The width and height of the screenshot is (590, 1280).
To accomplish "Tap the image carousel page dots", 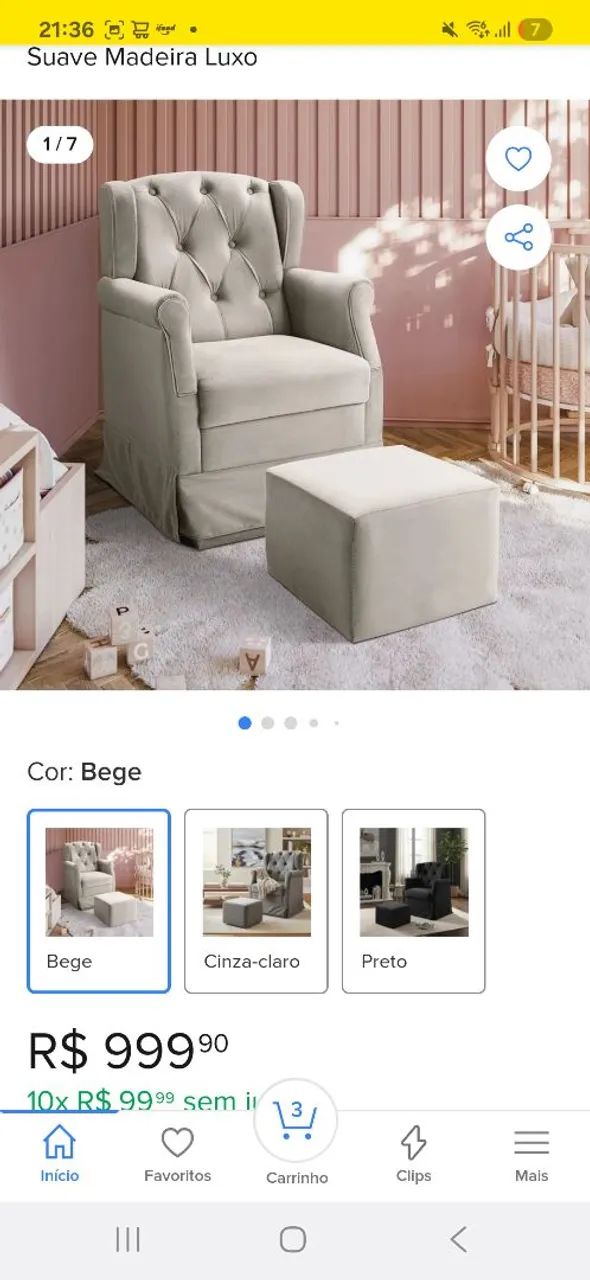I will (289, 723).
